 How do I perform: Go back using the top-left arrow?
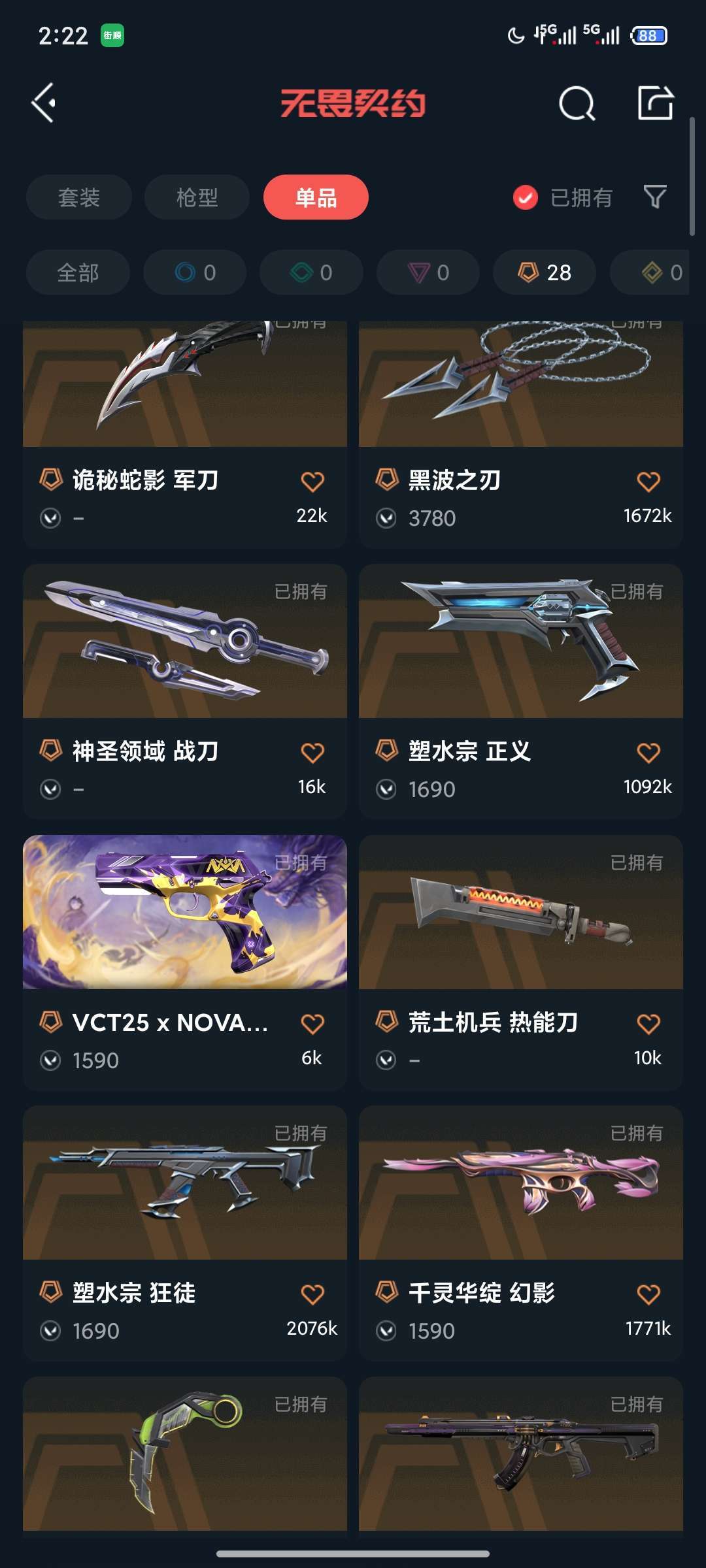(x=44, y=103)
